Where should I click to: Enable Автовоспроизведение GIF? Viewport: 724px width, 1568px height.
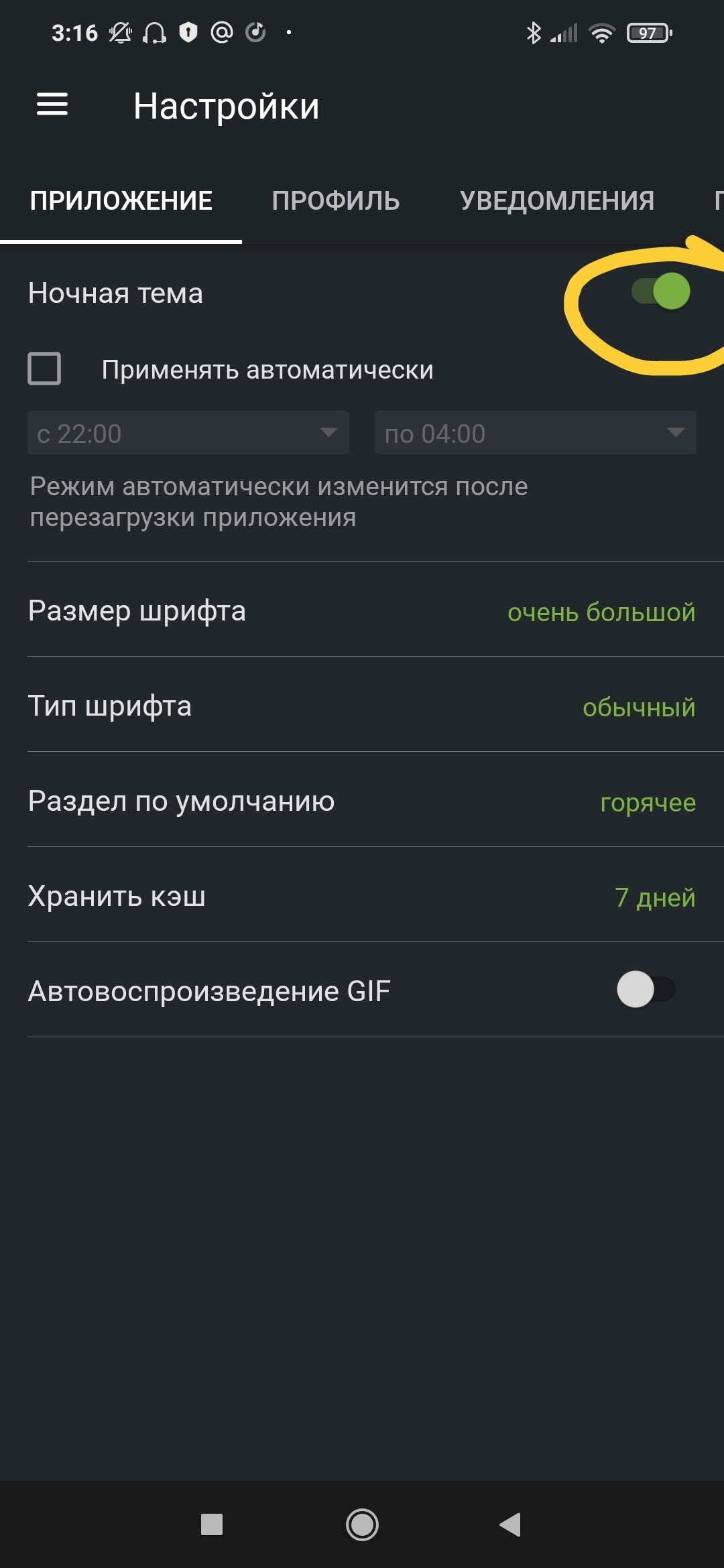click(x=646, y=990)
